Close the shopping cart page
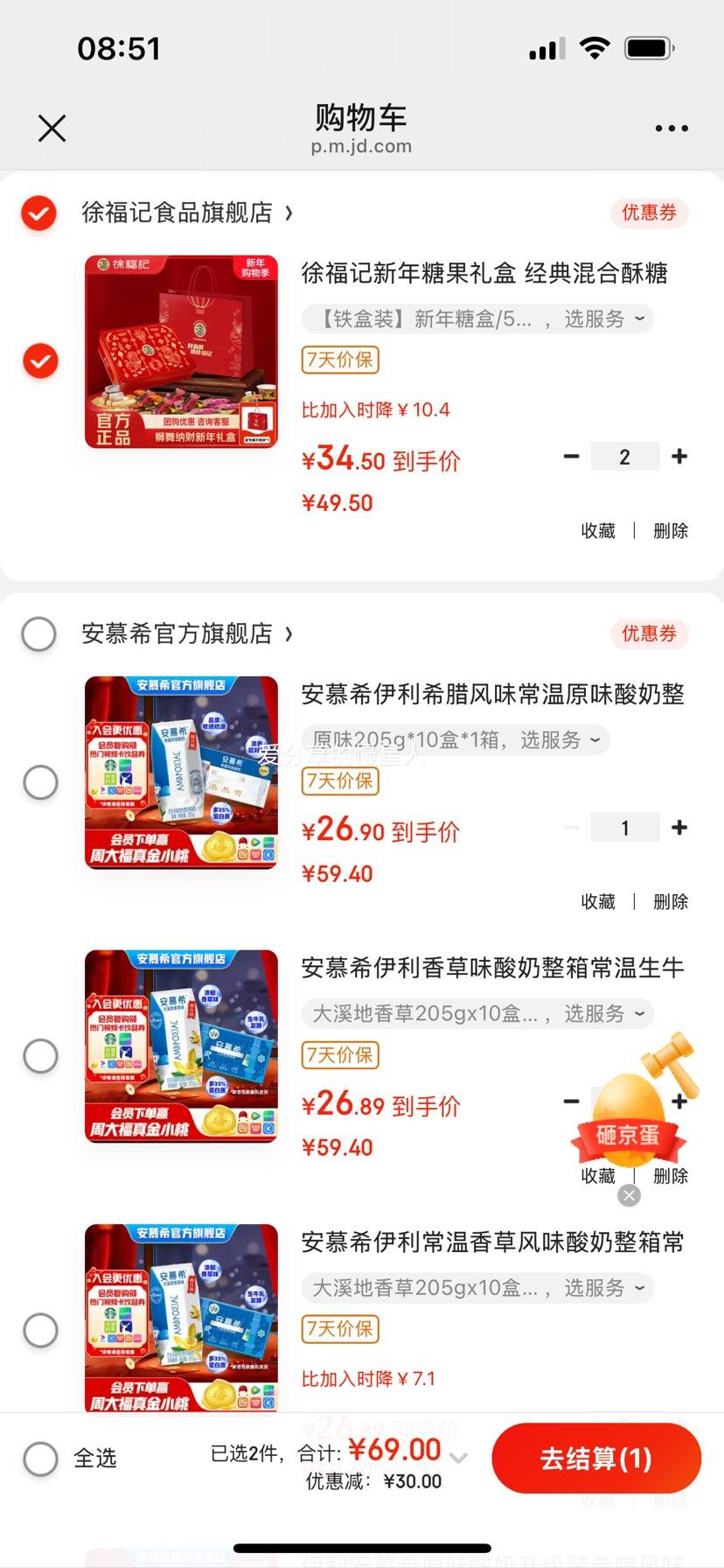This screenshot has height=1568, width=724. (52, 128)
